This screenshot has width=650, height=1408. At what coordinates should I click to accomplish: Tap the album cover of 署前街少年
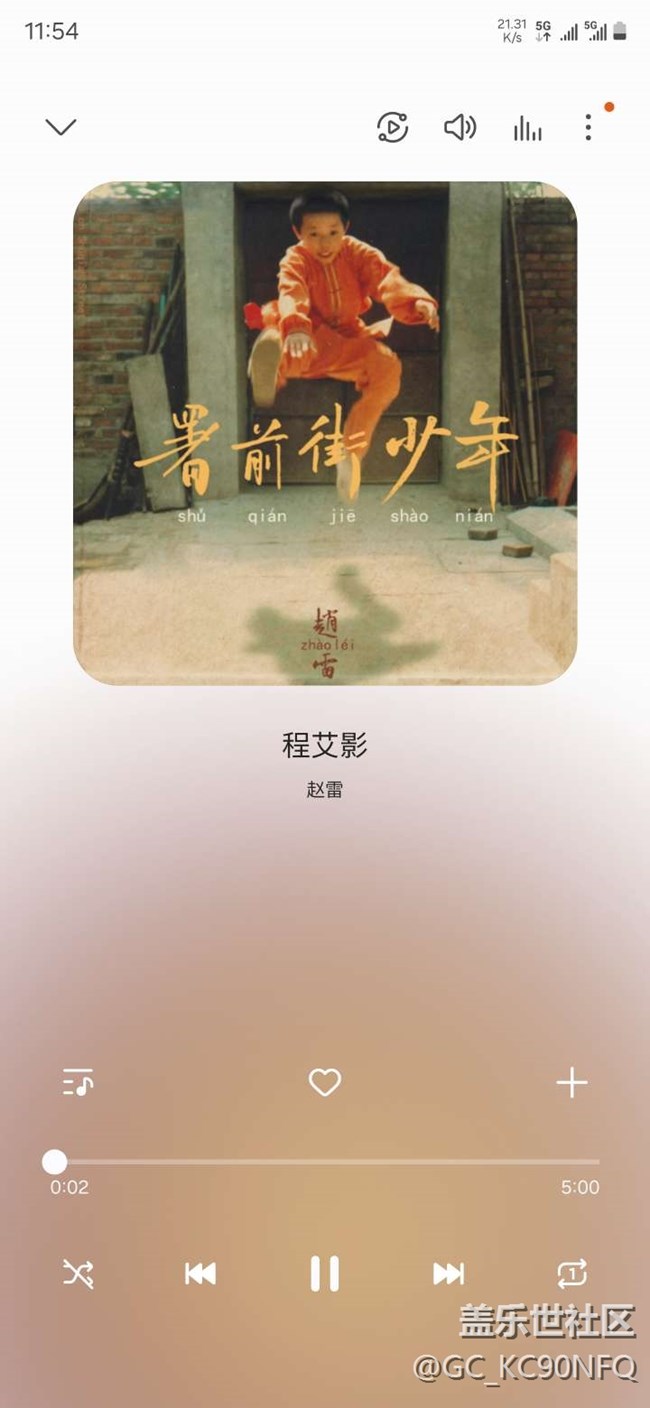click(x=325, y=432)
